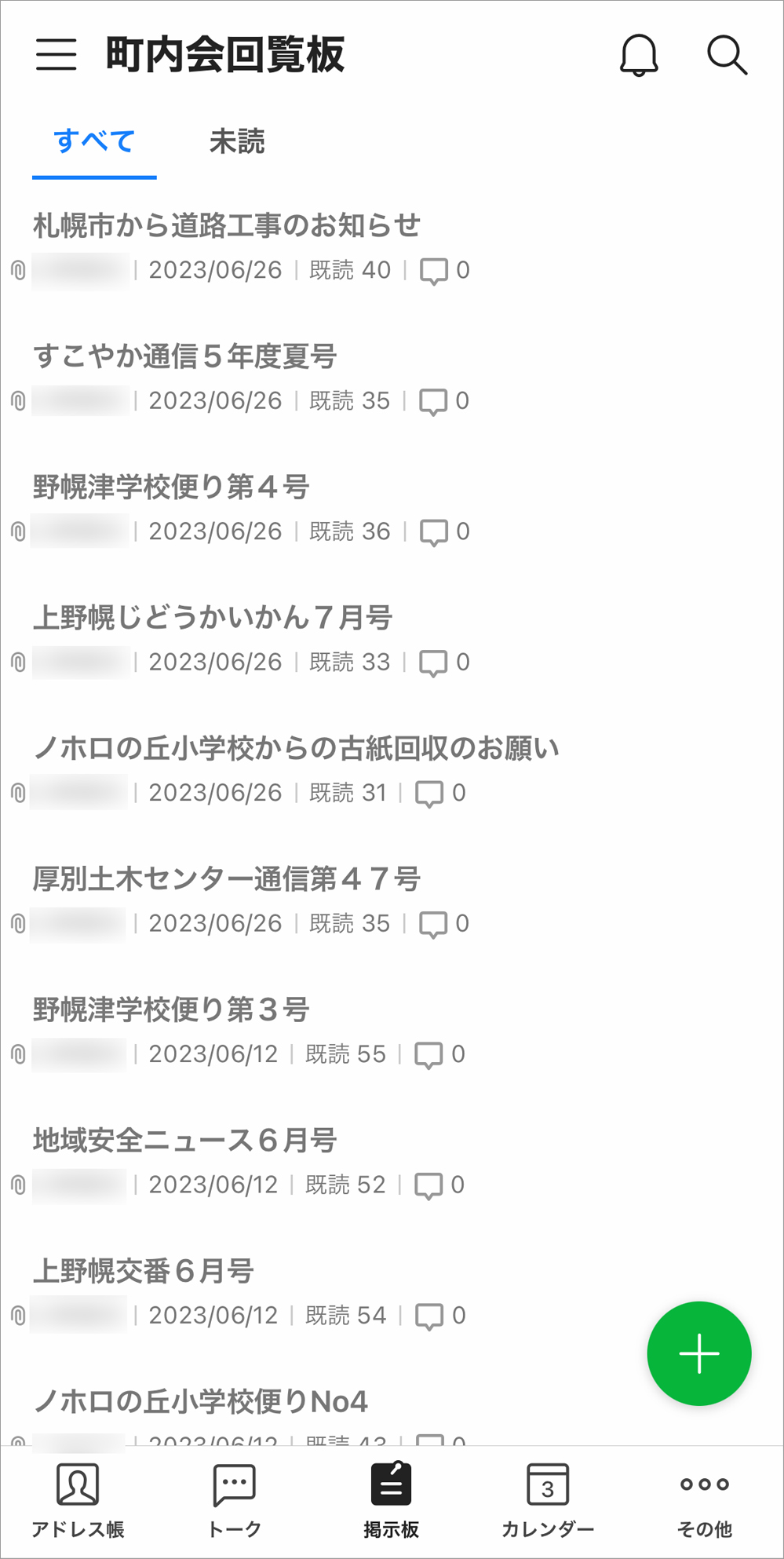Open post 地域安全ニュース６月号
Screen dimensions: 784x1559
185,1141
